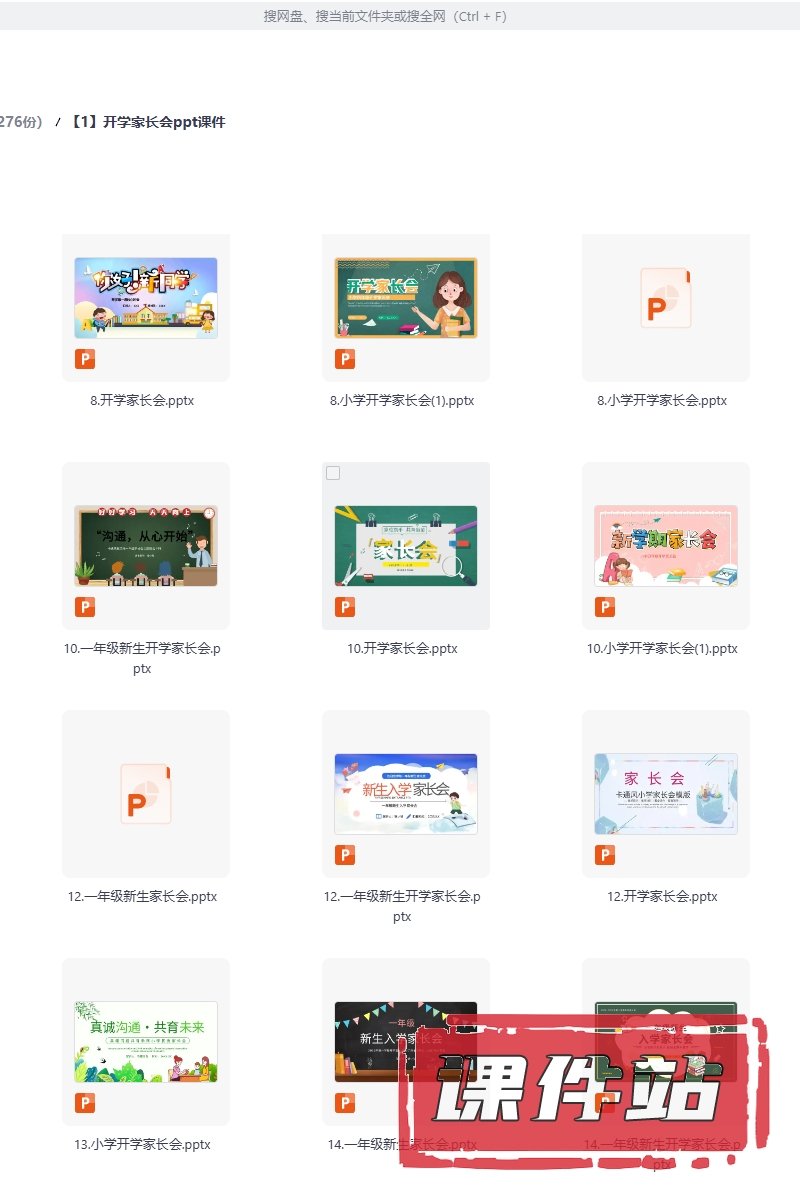800x1200 pixels.
Task: Open file 10.一年级新生开学家长会.pptx
Action: (146, 546)
